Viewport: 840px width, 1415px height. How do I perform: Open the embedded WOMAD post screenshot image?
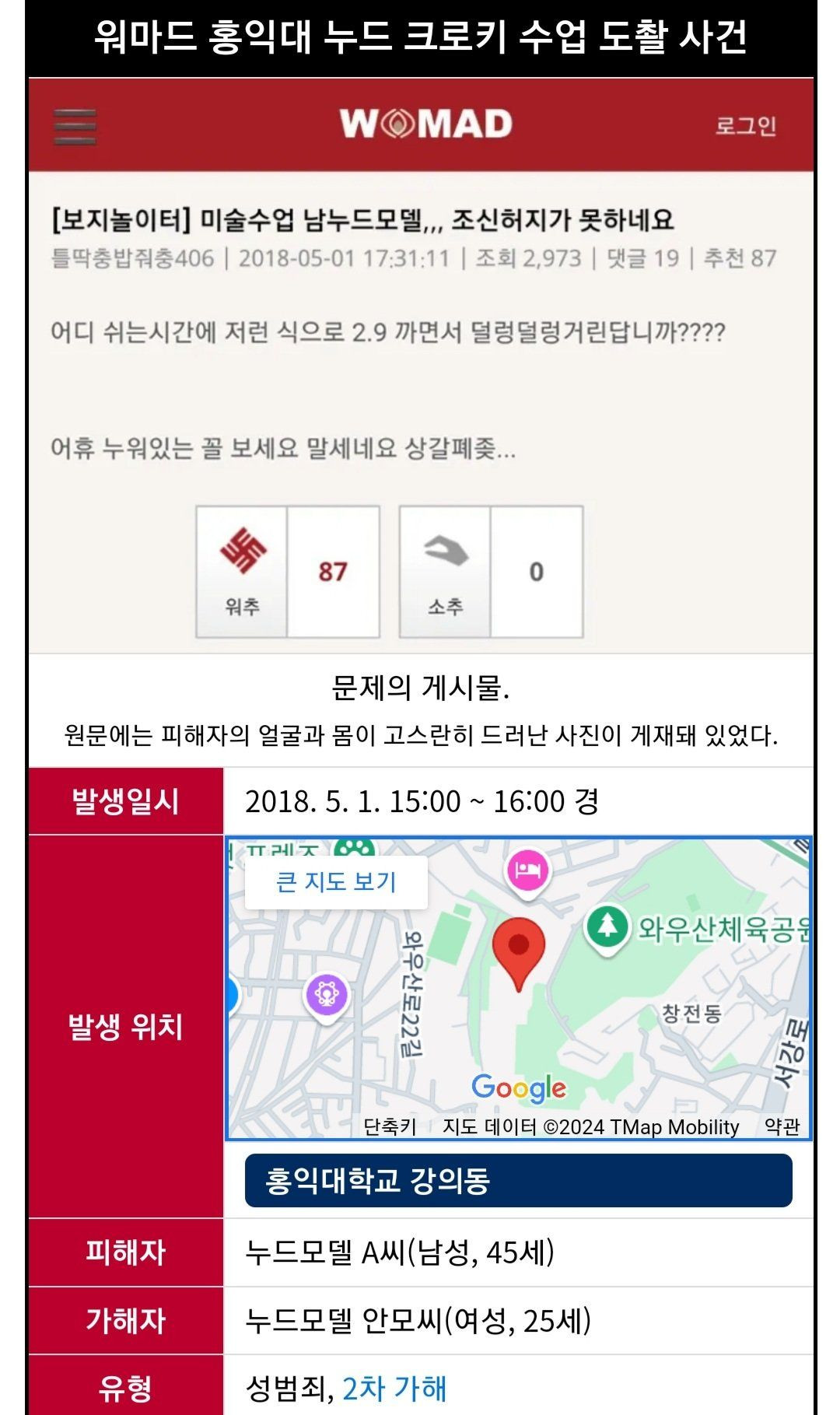pos(421,366)
